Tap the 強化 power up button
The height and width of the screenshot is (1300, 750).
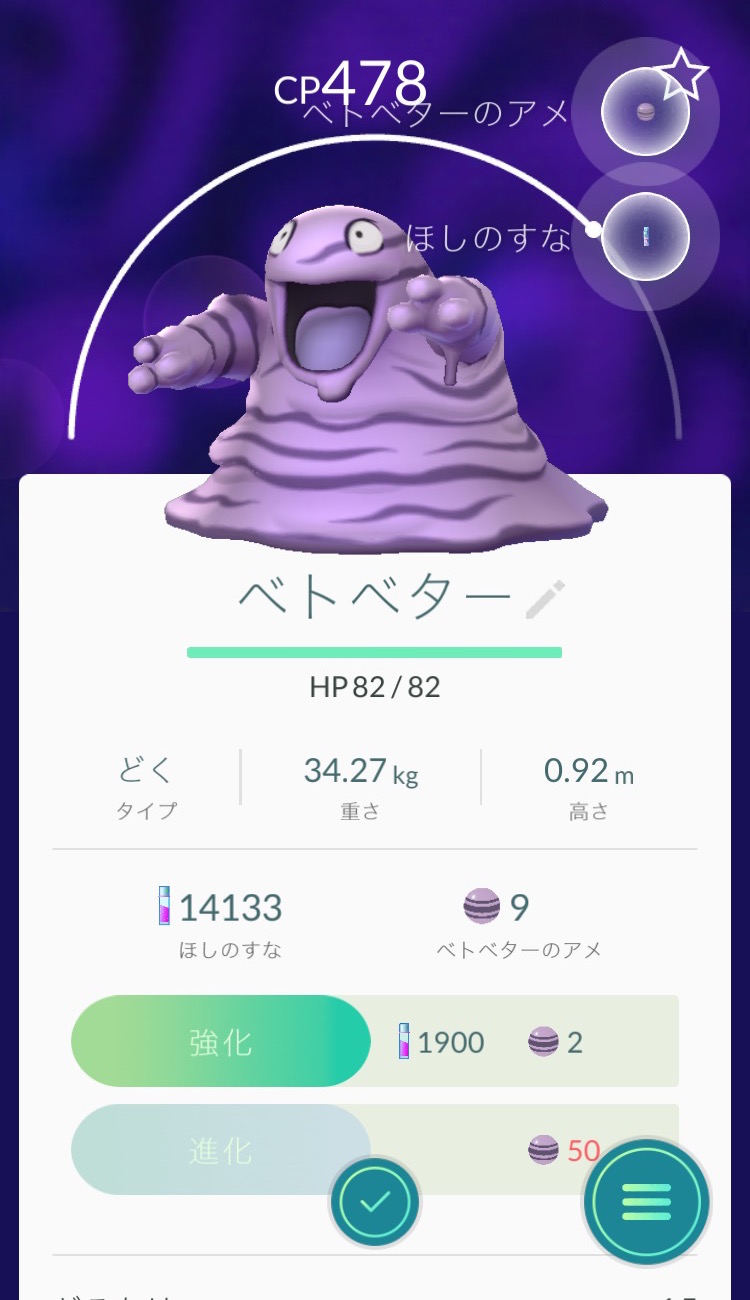pos(221,1042)
